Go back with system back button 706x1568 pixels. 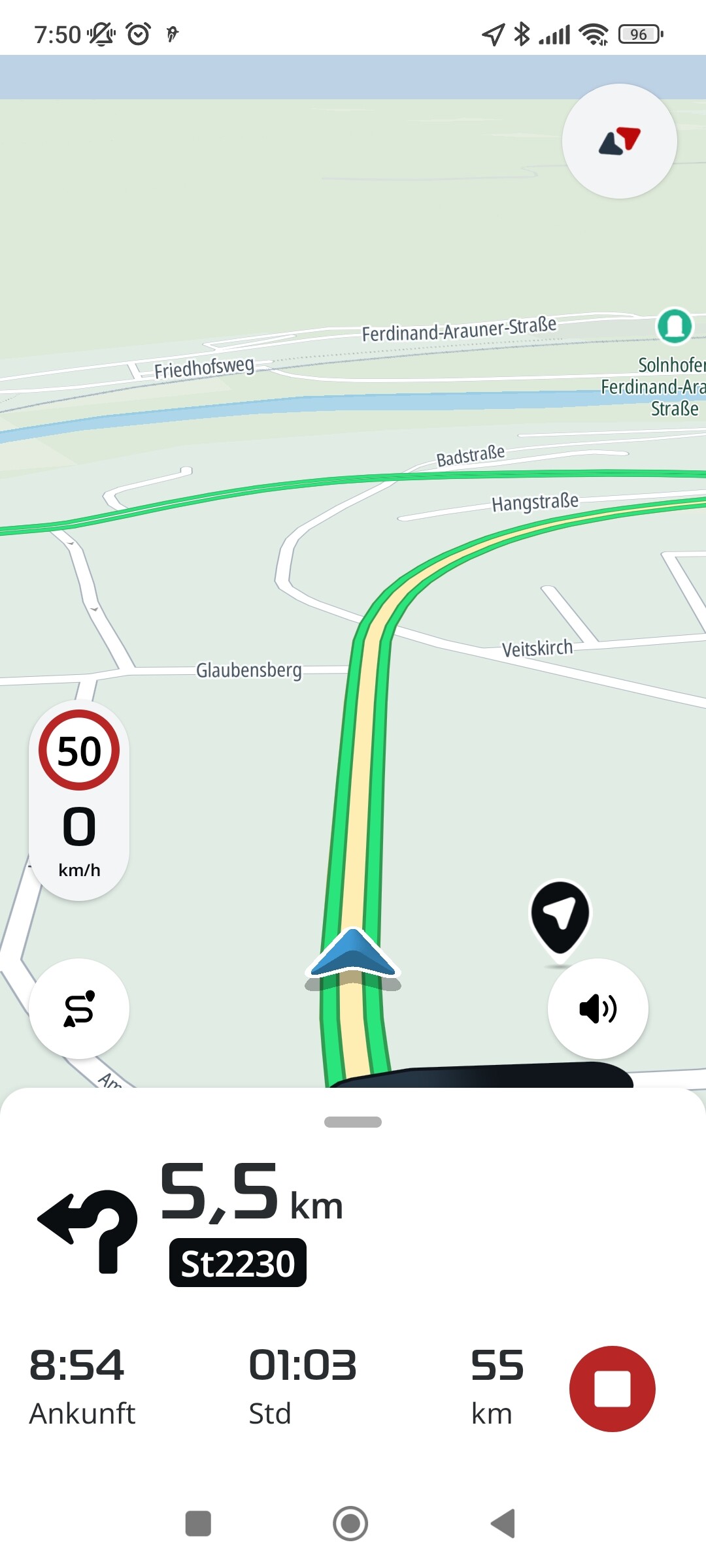point(503,1524)
